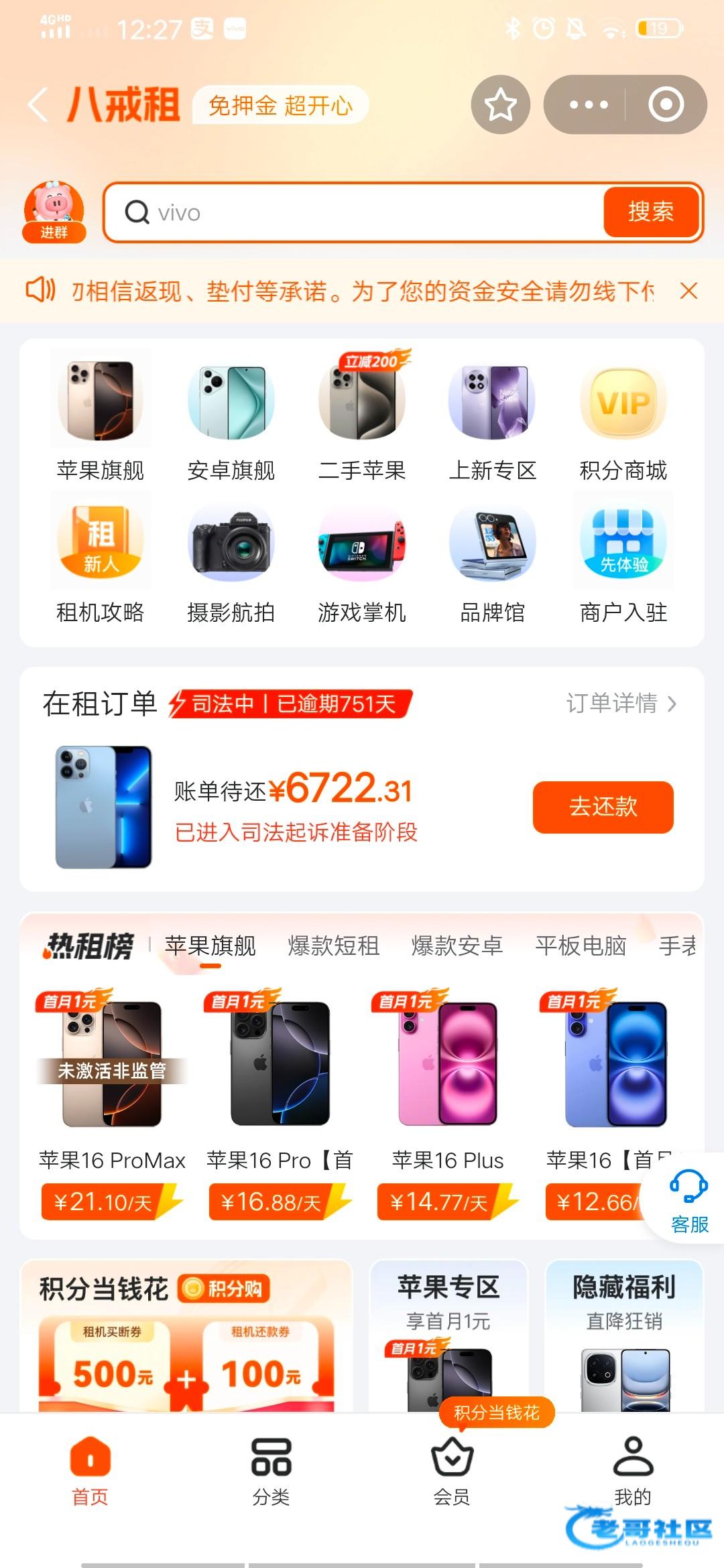Open 客服 customer service
The height and width of the screenshot is (1568, 724).
click(x=688, y=1199)
